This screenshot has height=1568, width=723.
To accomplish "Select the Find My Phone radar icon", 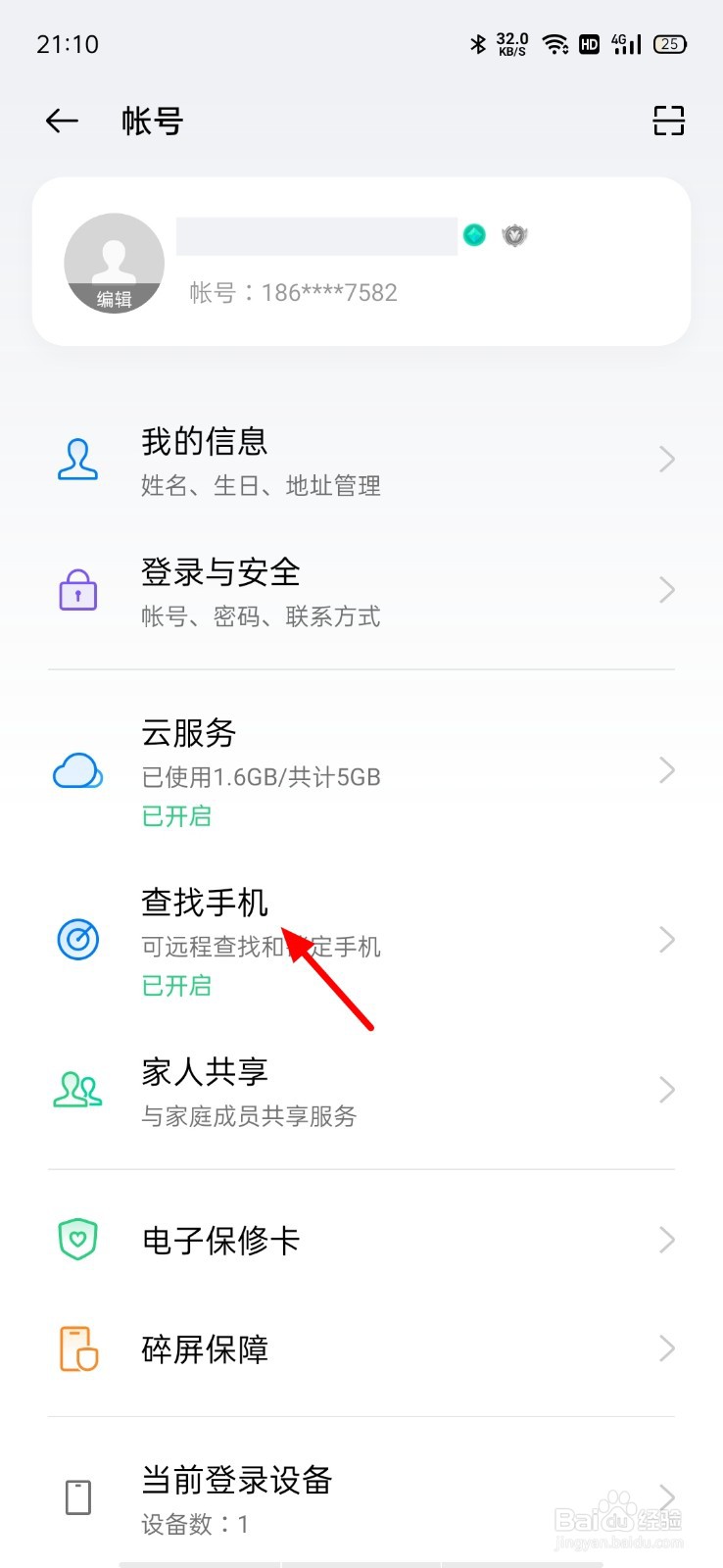I will pos(78,939).
